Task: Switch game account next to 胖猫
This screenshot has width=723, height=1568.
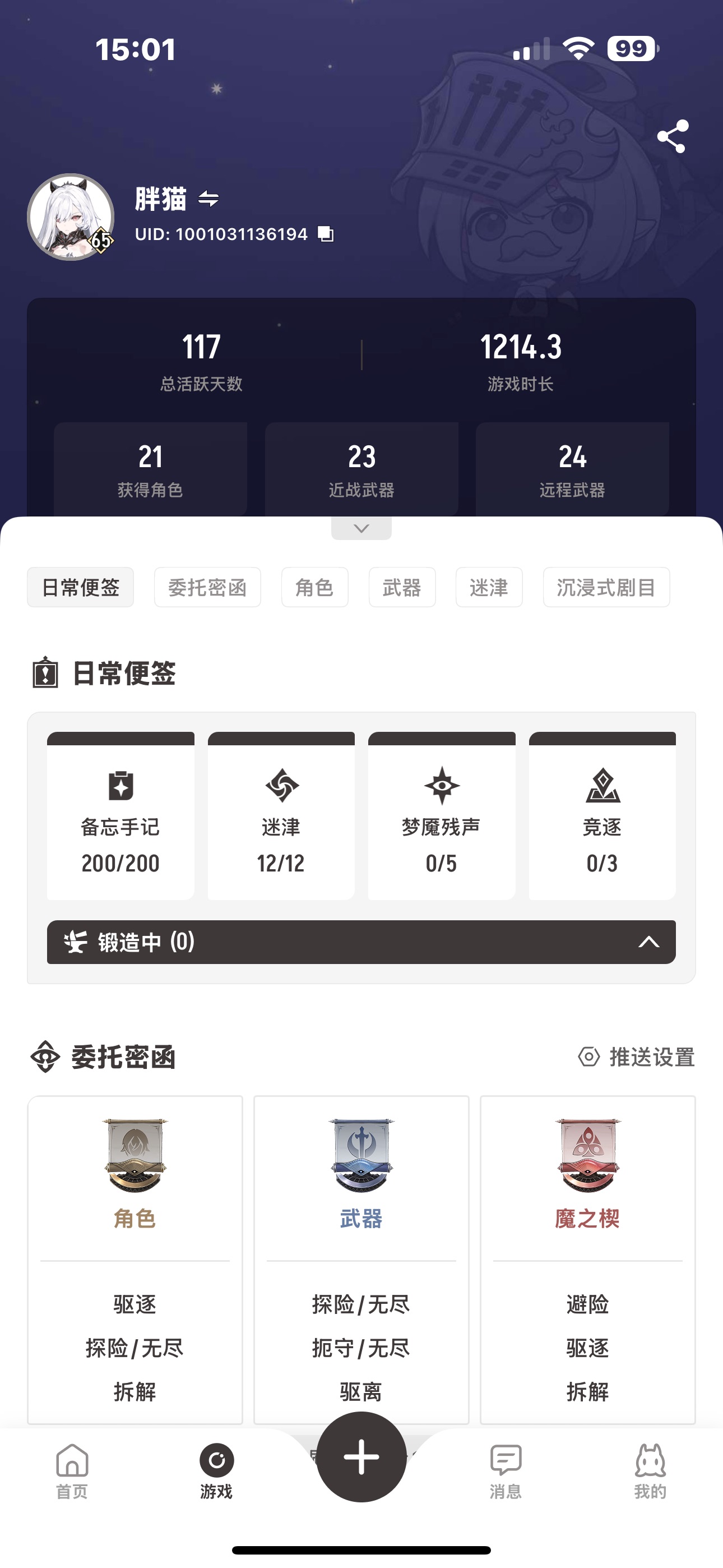Action: point(208,199)
